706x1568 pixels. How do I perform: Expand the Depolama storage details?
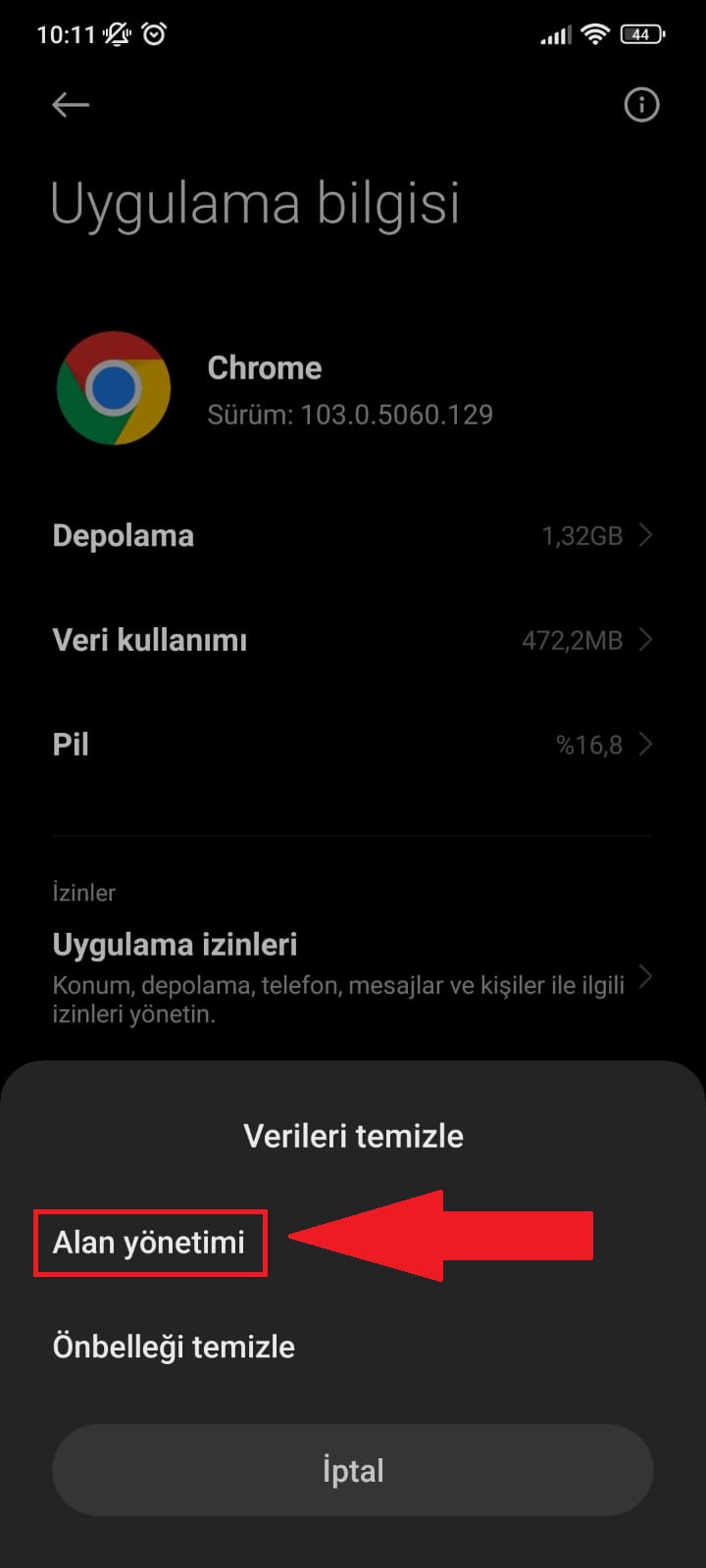click(353, 535)
